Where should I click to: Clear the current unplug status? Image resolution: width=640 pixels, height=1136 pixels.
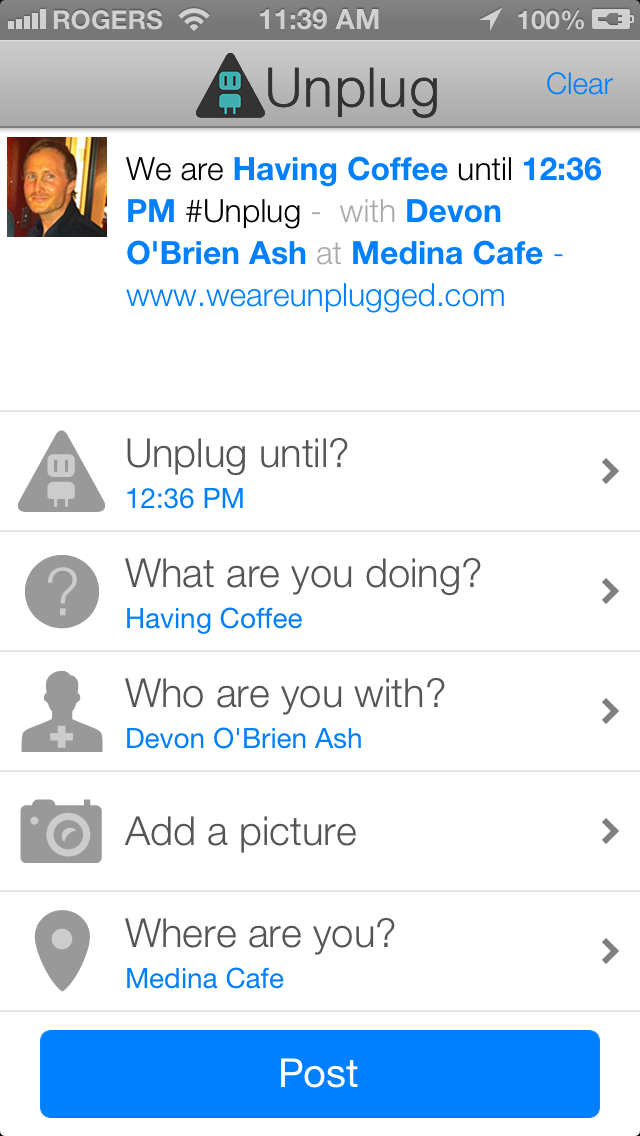coord(579,84)
